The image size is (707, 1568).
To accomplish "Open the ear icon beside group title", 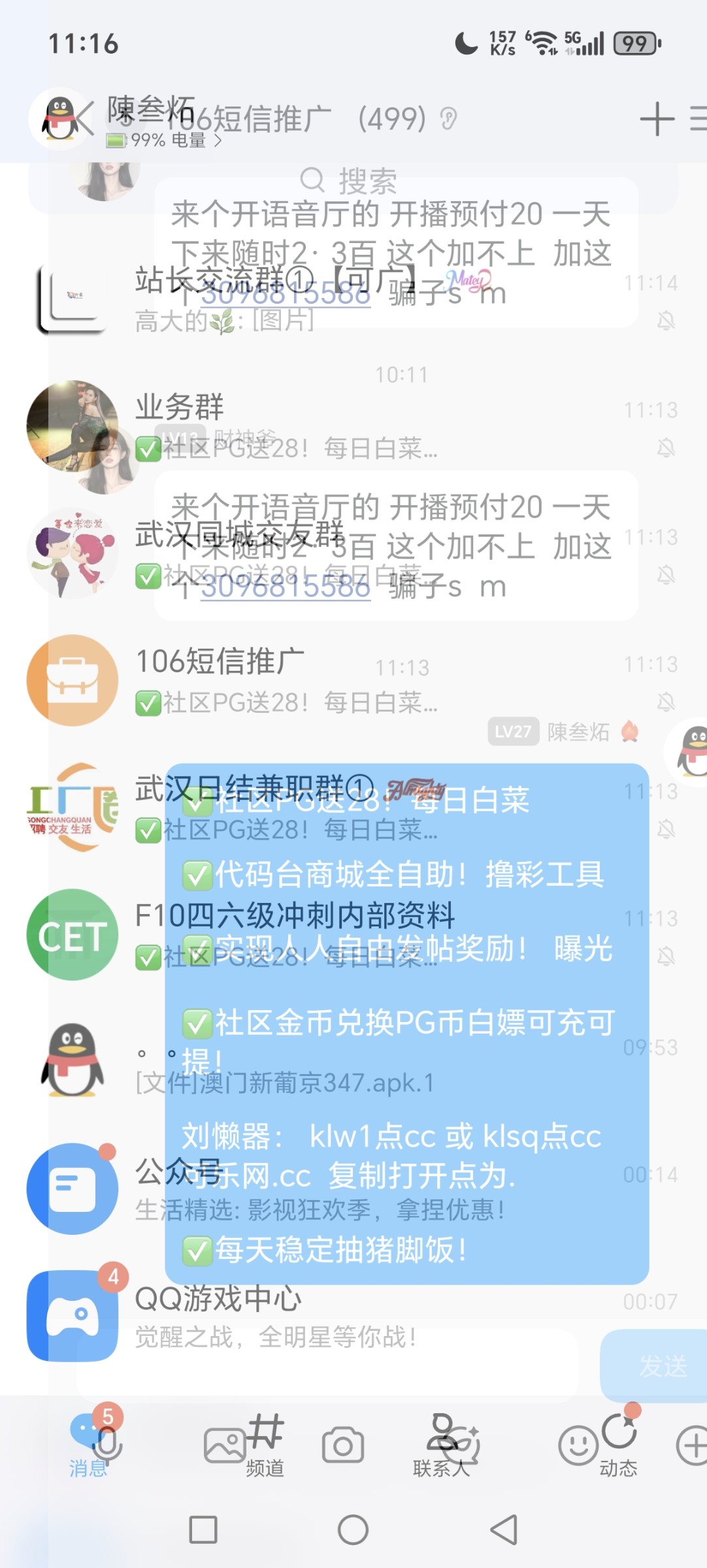I will tap(448, 118).
